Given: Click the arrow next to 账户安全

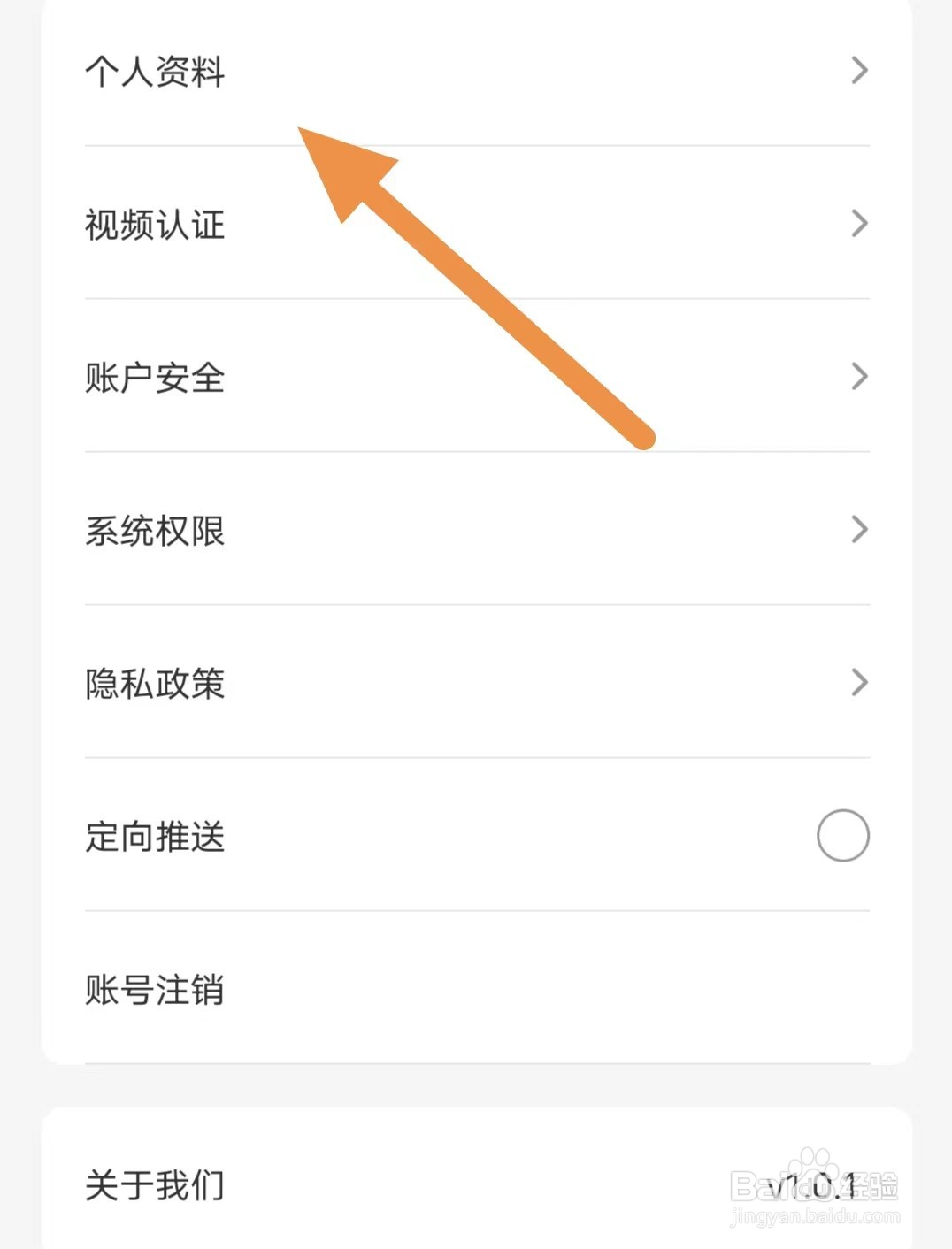Looking at the screenshot, I should pyautogui.click(x=859, y=377).
